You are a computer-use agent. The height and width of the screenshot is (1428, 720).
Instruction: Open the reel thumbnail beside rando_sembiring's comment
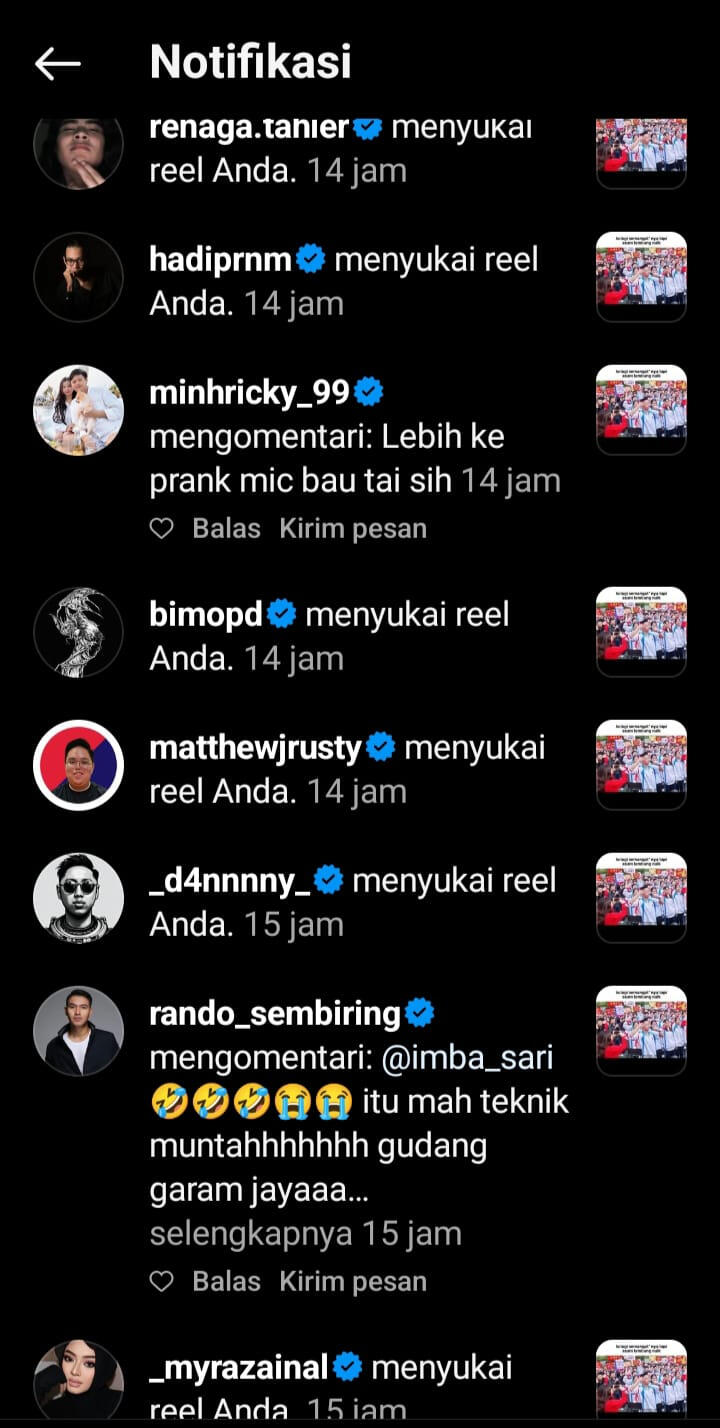tap(641, 1030)
